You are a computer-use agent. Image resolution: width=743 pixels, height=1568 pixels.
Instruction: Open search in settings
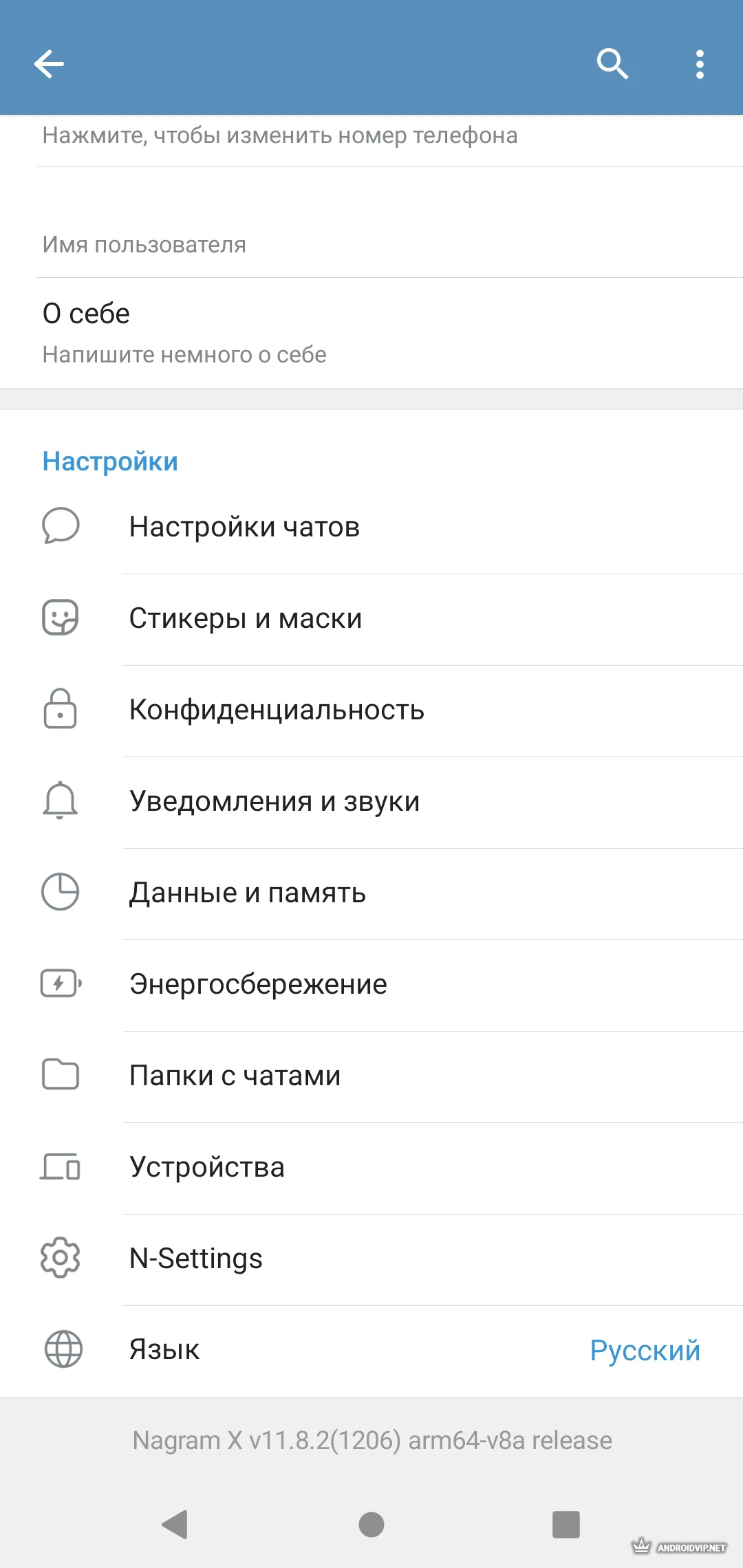pos(612,65)
